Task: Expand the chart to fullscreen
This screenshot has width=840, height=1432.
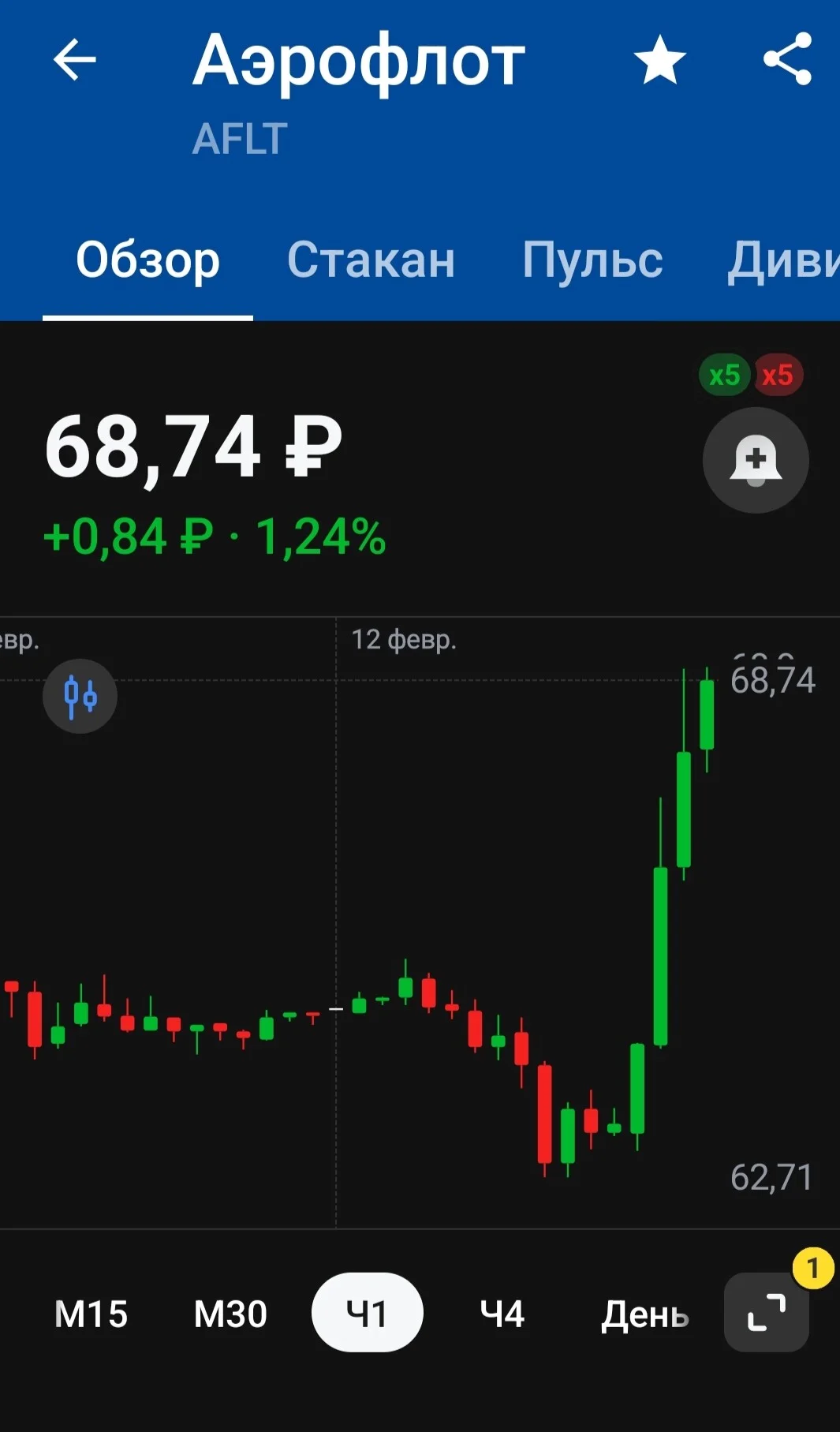Action: [767, 1312]
